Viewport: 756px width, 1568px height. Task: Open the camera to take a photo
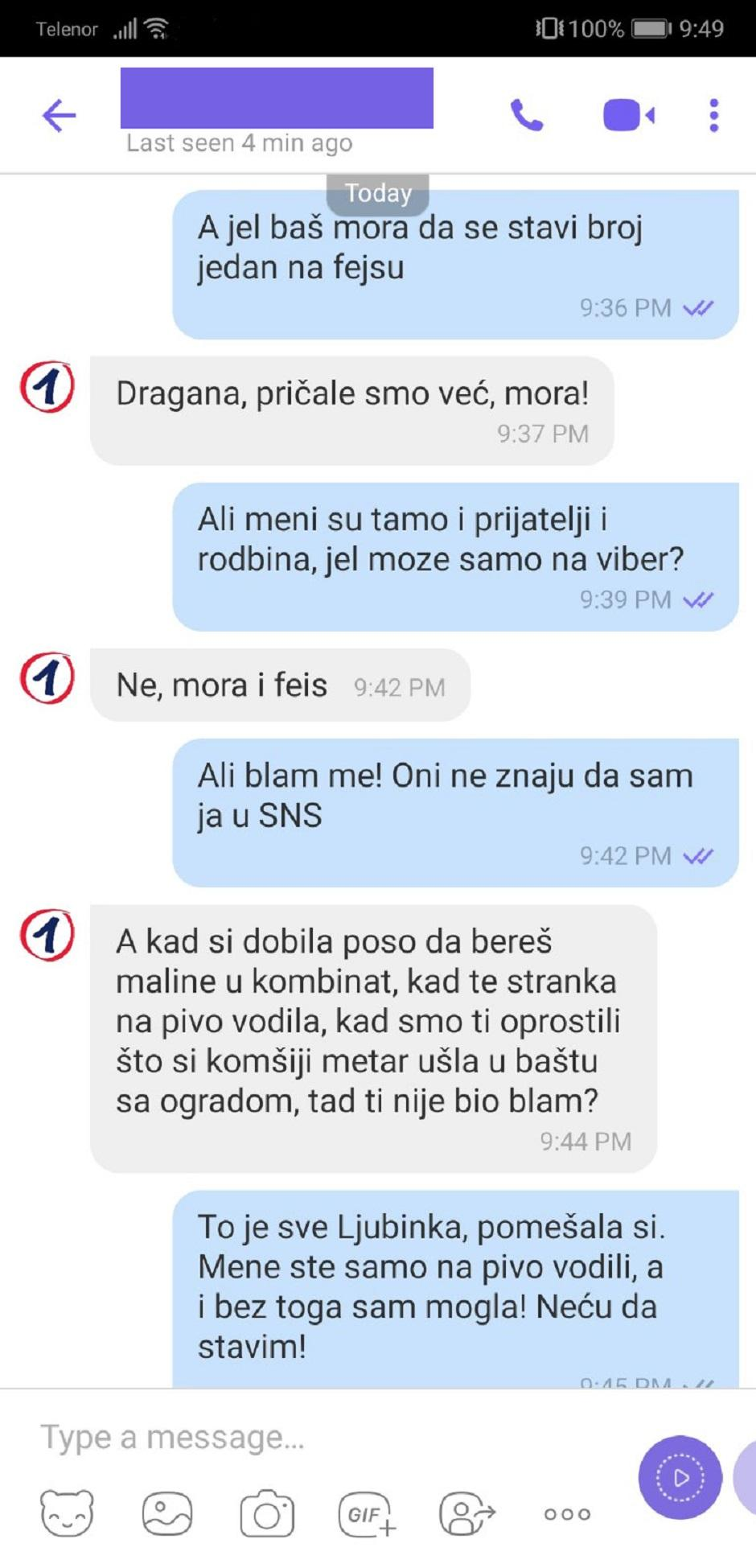[267, 1515]
